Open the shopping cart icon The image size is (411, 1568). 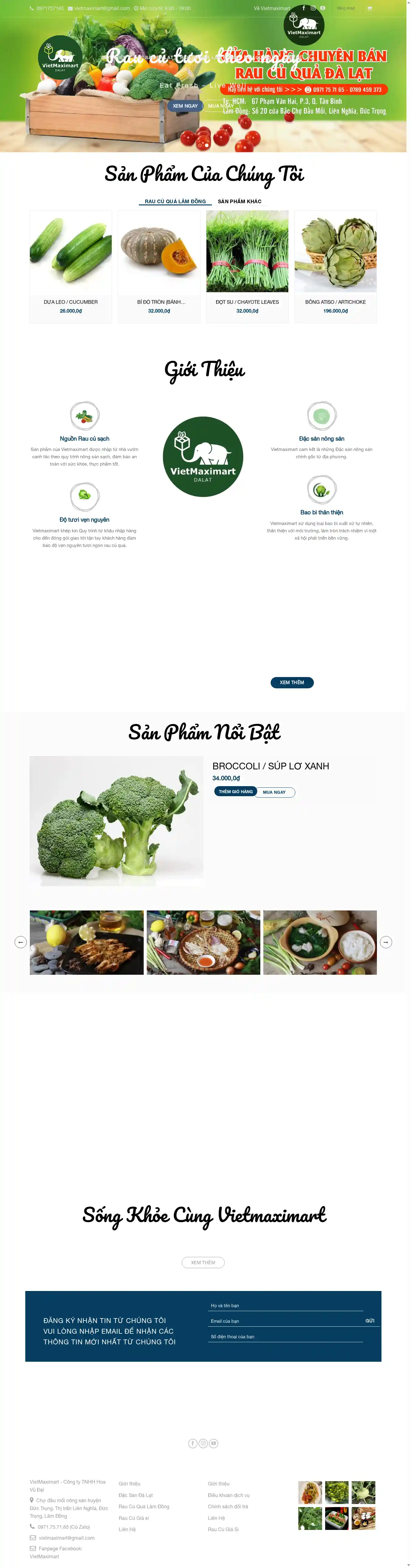coord(370,9)
